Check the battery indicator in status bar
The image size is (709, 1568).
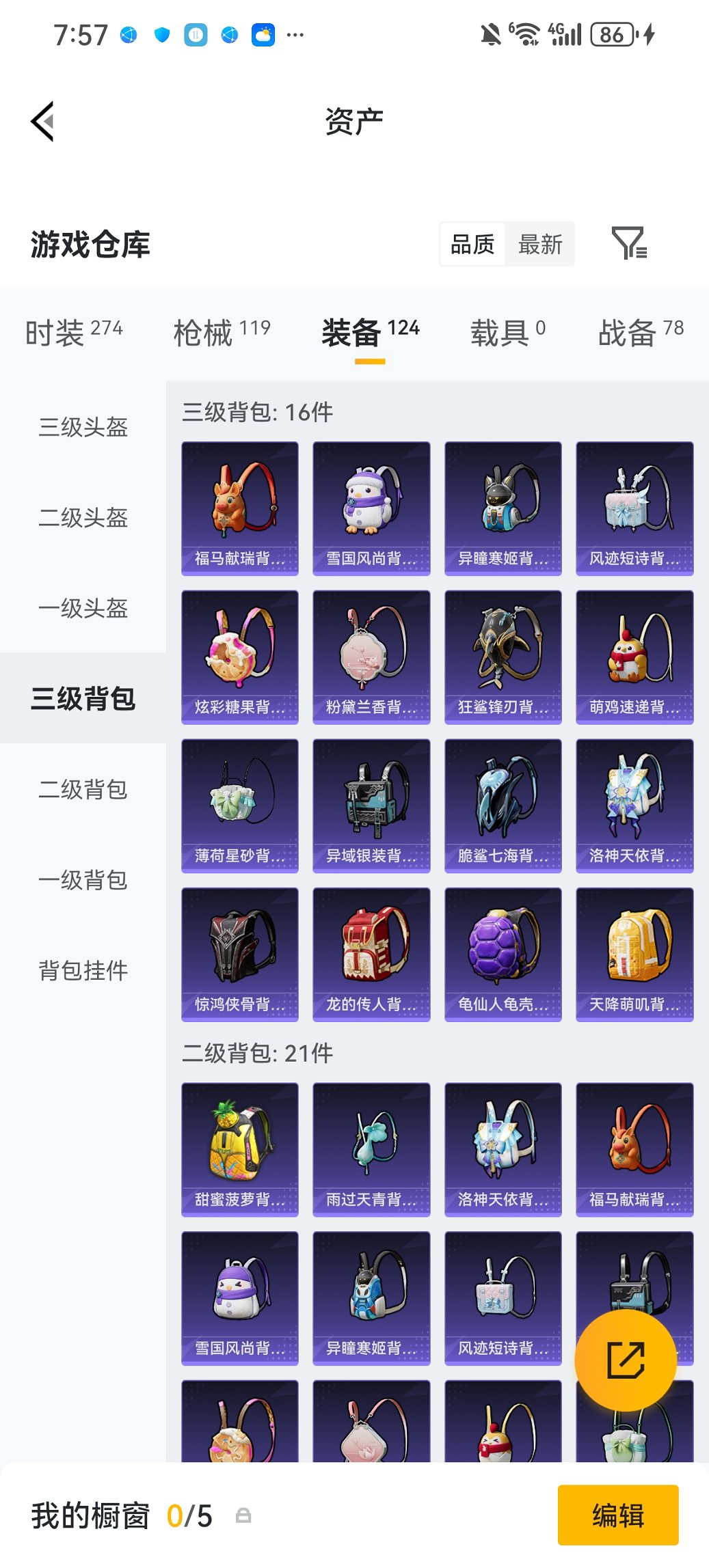[x=611, y=33]
